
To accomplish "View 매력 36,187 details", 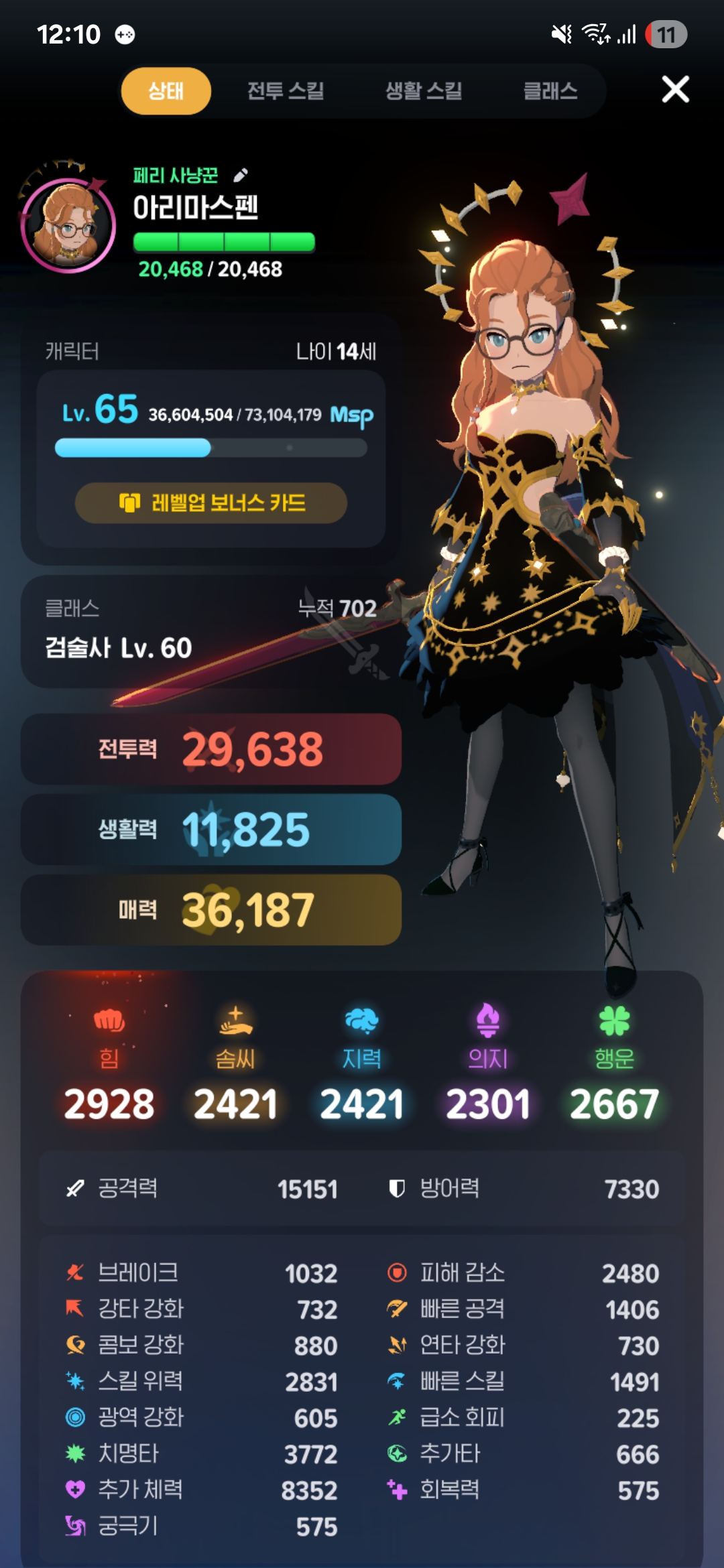I will (x=211, y=910).
